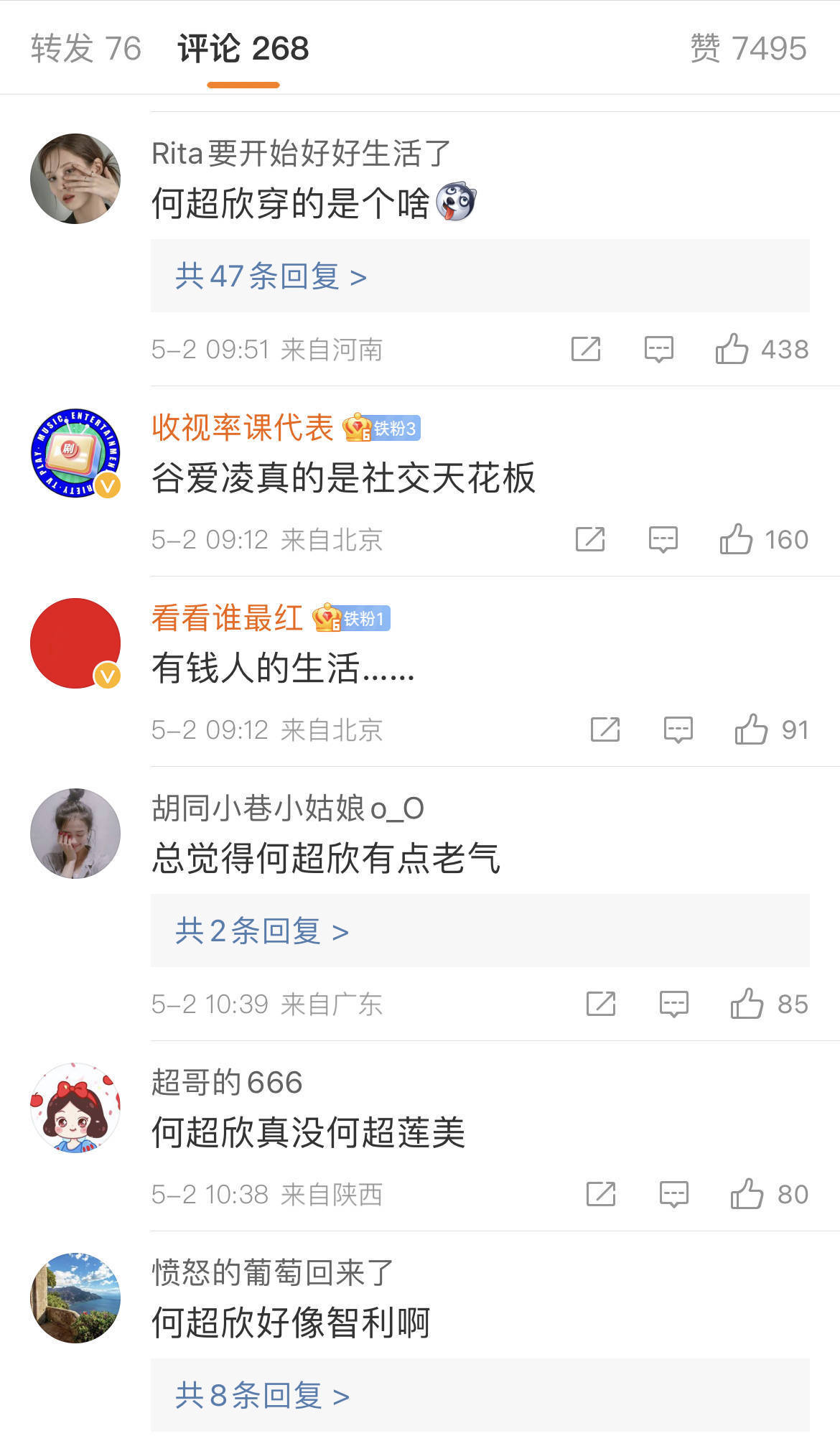Open 收视率课代表's profile name

242,428
